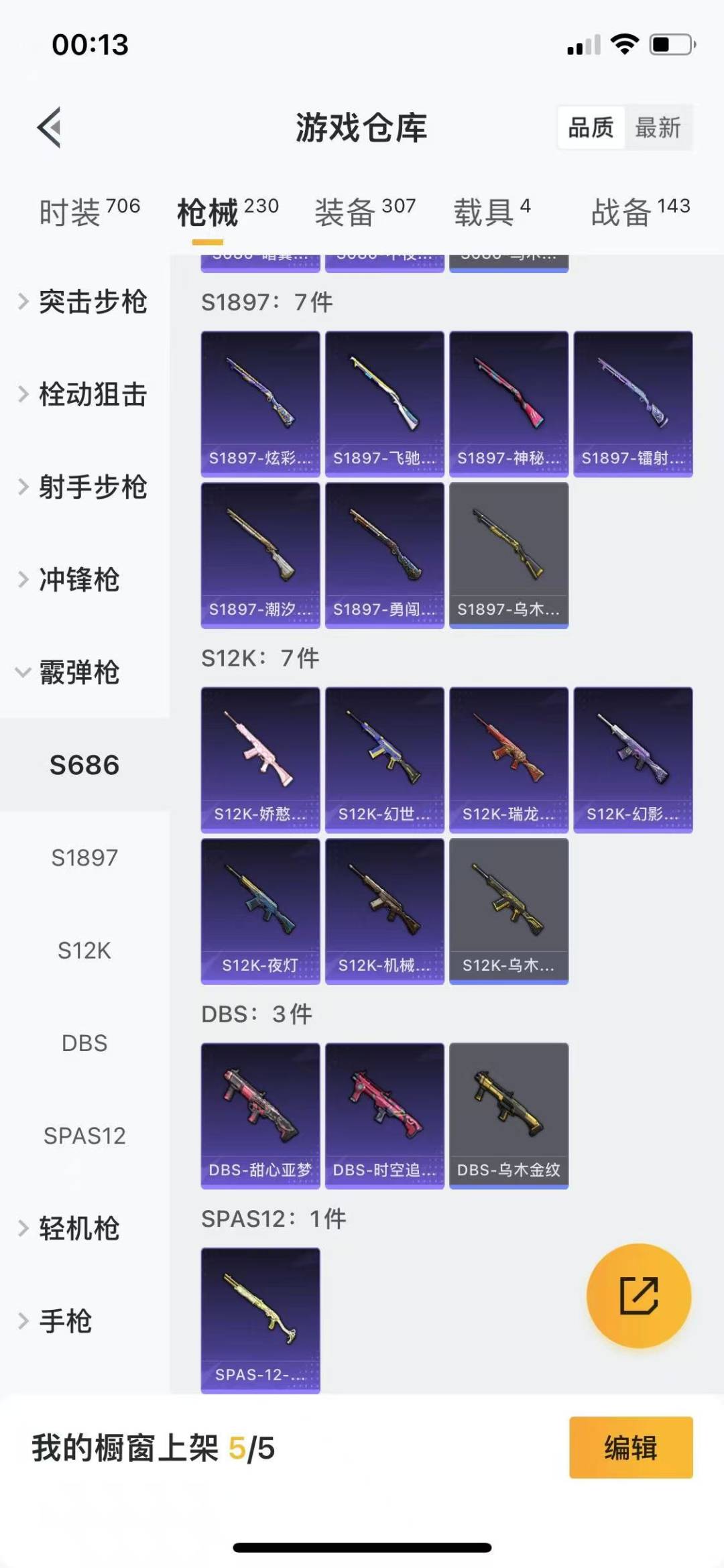Open the DBS-乌木金纹 item
Image resolution: width=724 pixels, height=1568 pixels.
tap(509, 1115)
